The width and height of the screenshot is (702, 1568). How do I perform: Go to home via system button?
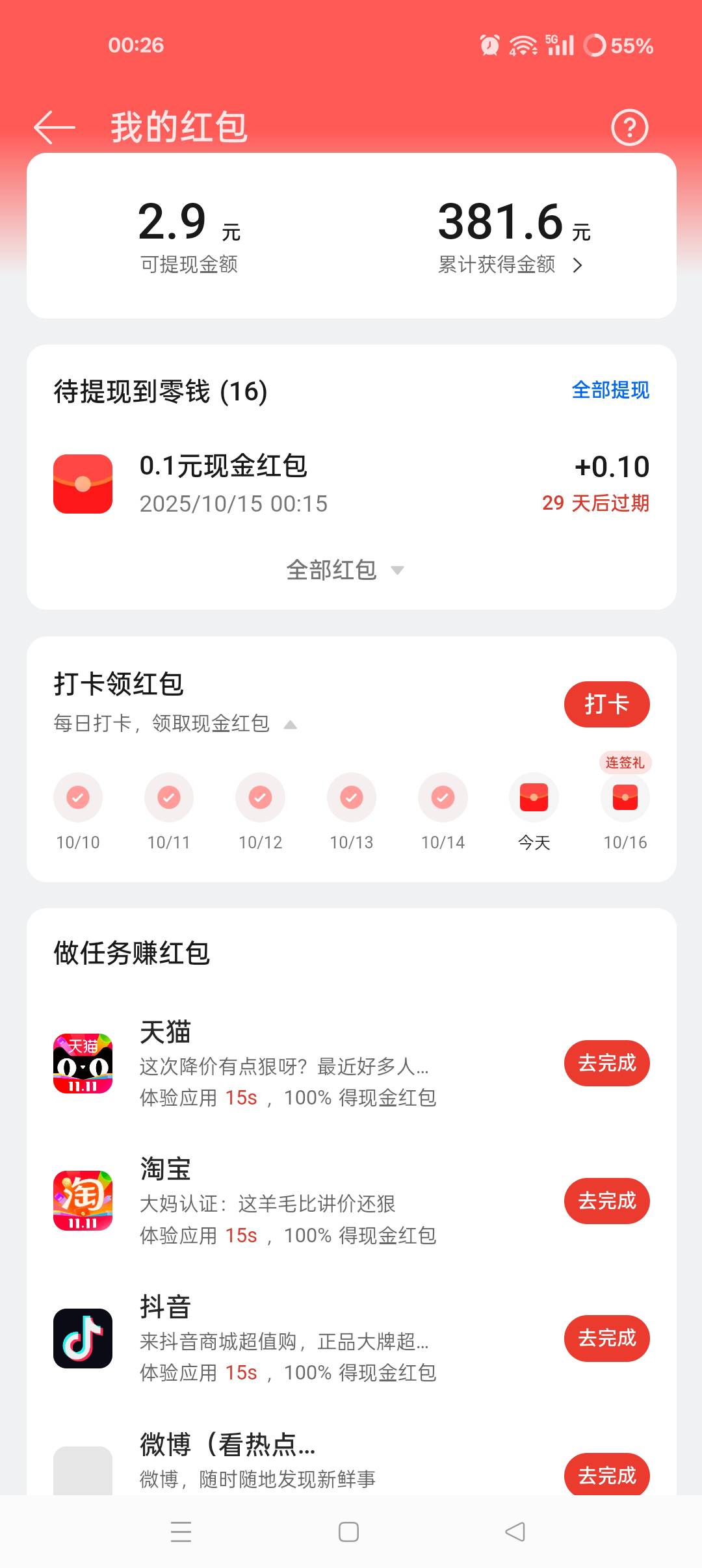click(348, 1532)
